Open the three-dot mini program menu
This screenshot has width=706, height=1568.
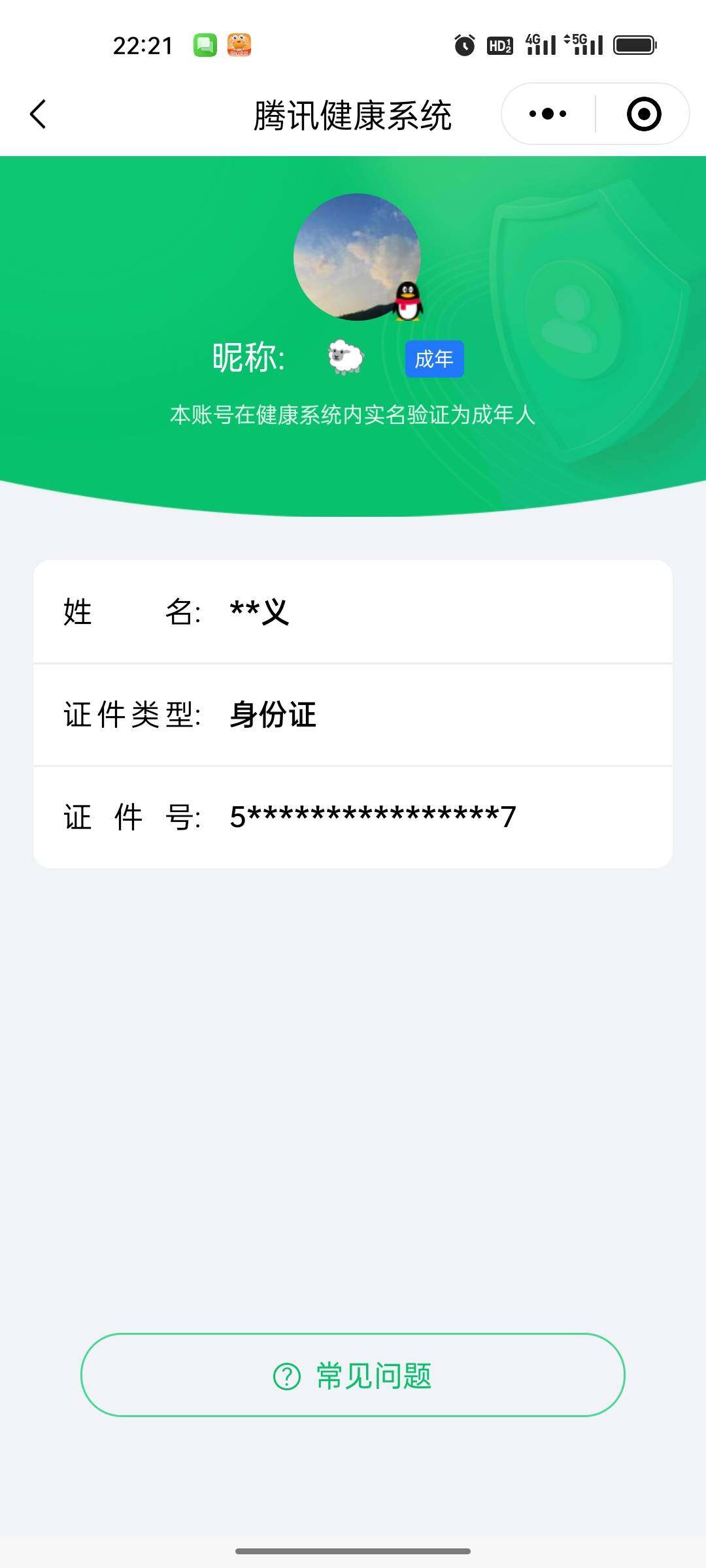pos(546,112)
